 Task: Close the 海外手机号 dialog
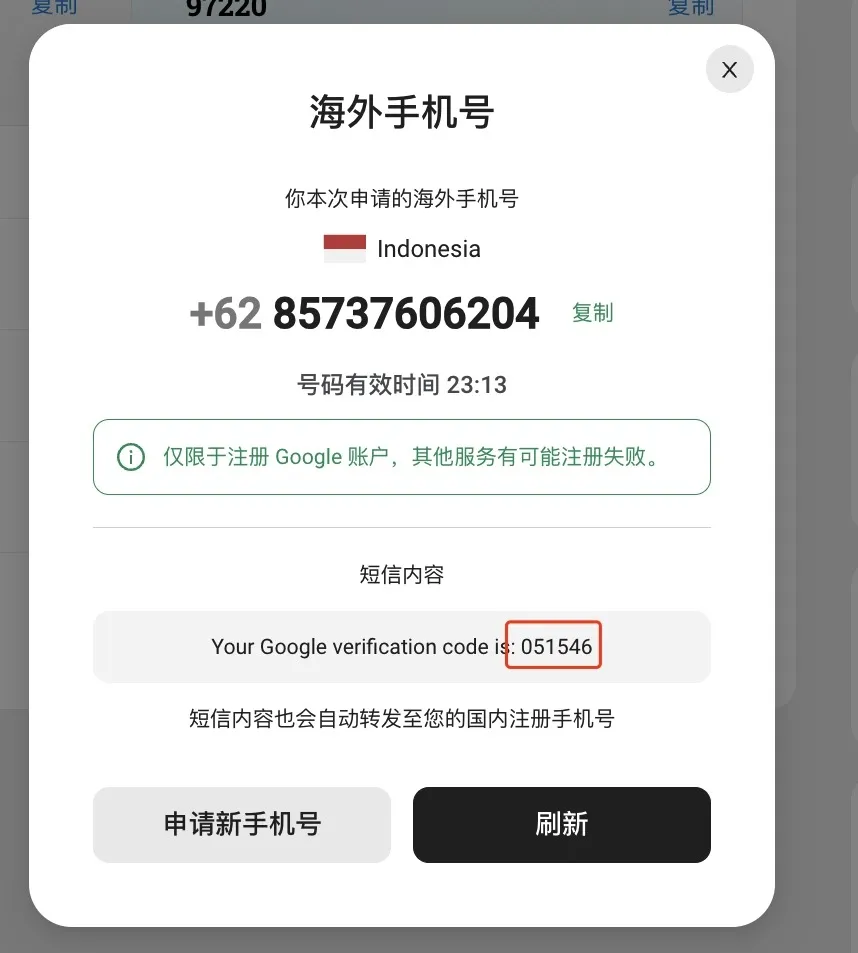coord(729,70)
